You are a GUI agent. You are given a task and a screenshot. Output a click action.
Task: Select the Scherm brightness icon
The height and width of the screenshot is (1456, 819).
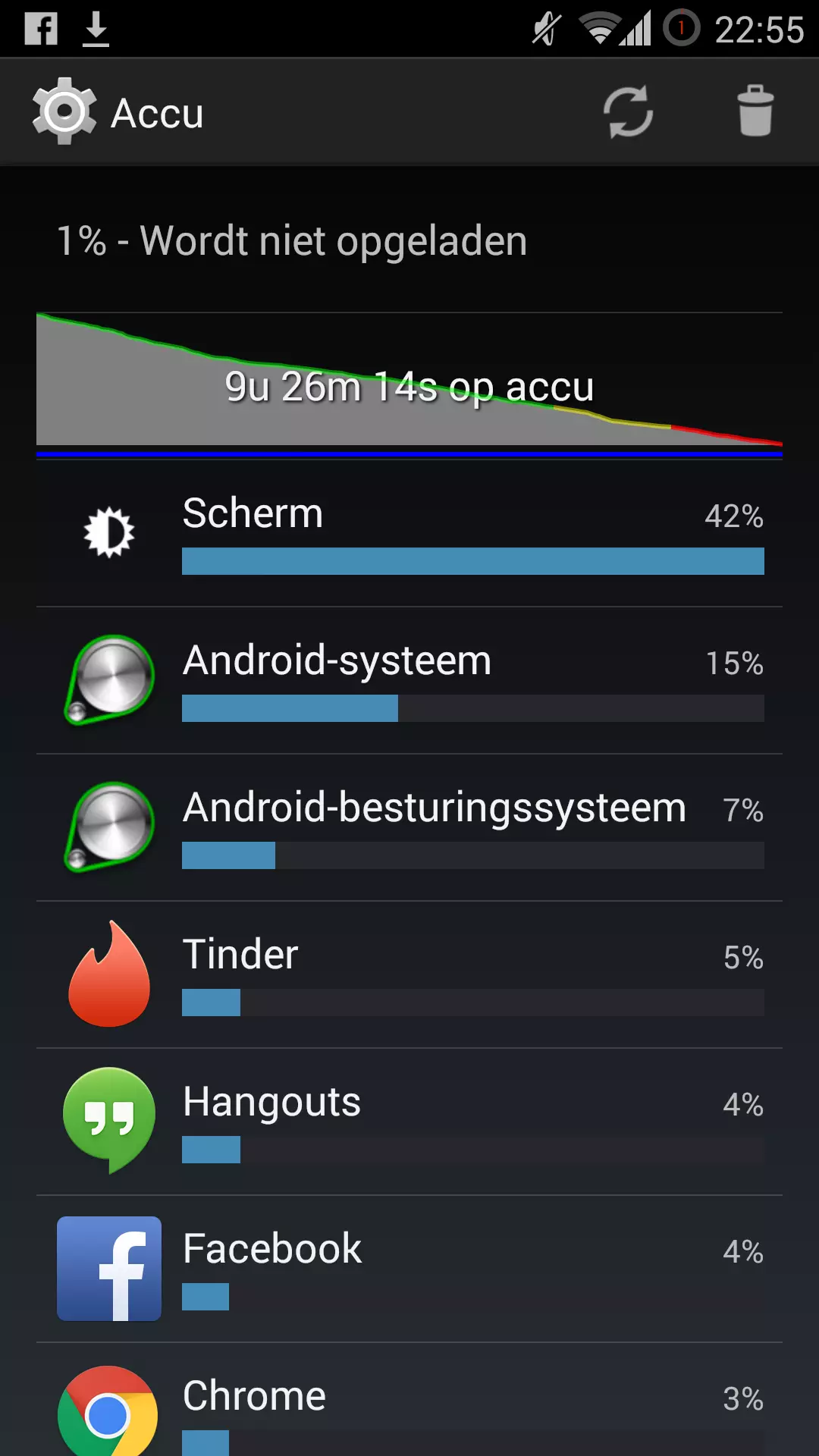pos(108,531)
